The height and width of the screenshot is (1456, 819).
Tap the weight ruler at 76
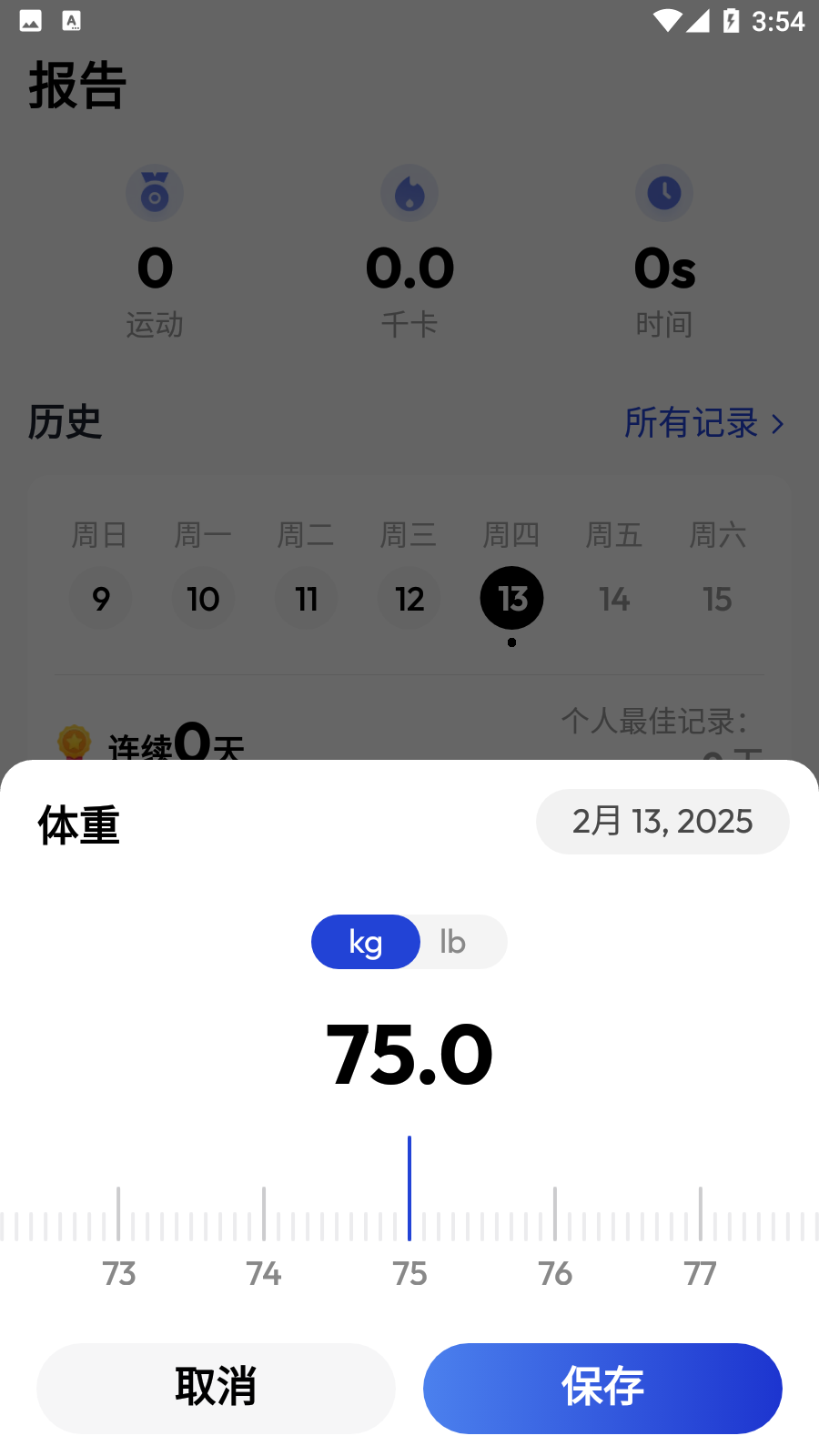555,1216
